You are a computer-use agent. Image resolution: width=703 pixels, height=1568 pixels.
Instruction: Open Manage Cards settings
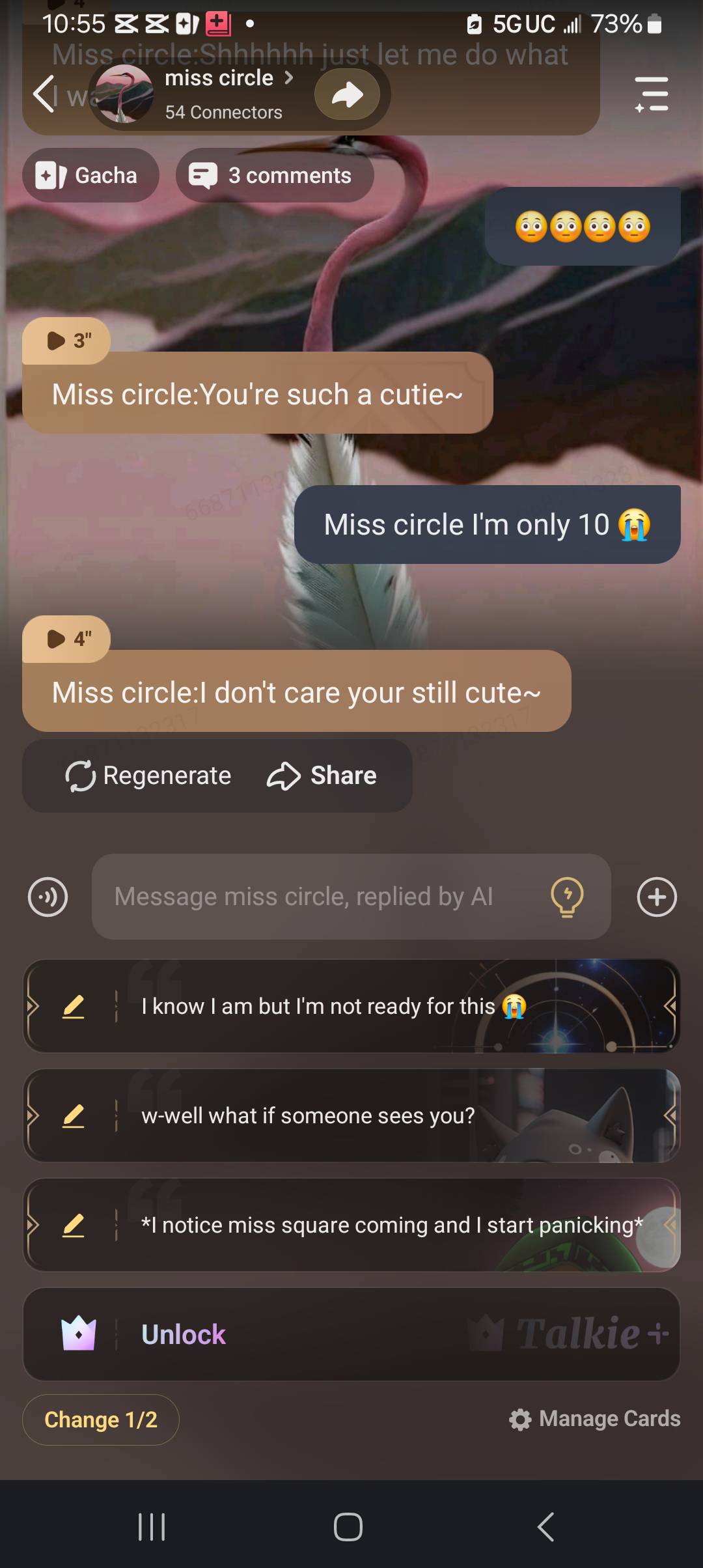point(595,1419)
